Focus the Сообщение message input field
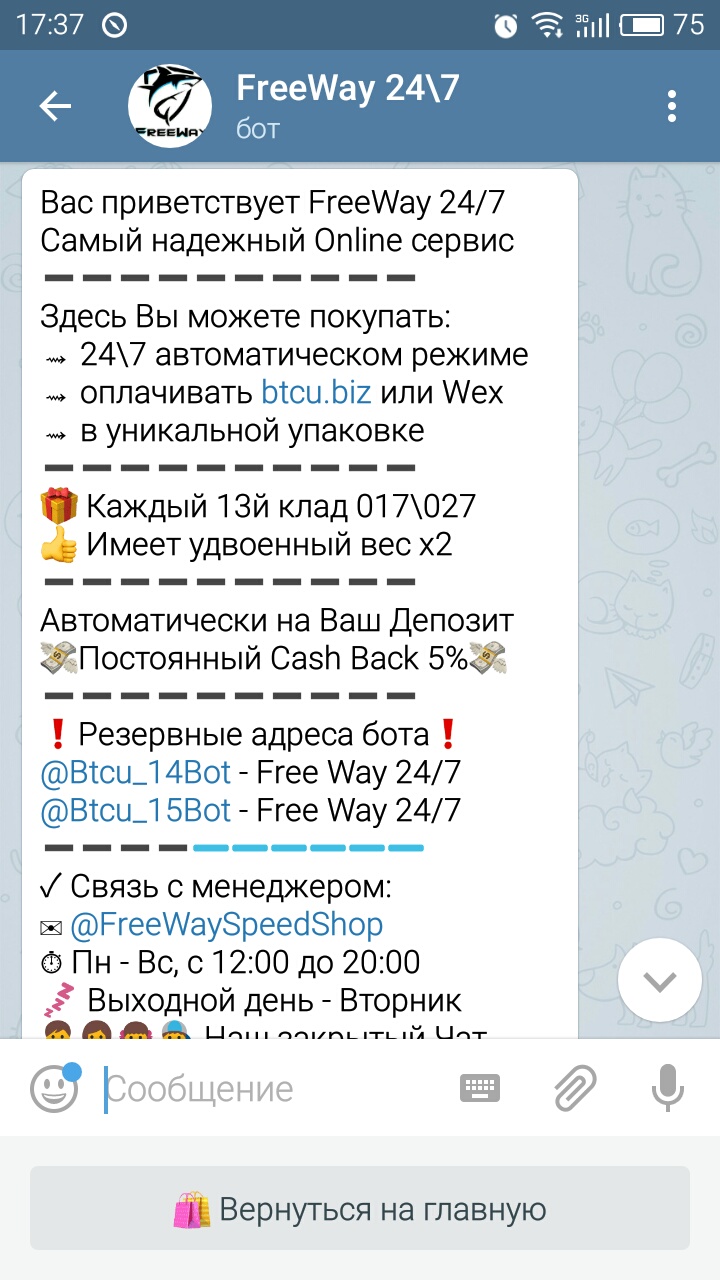 (x=270, y=1089)
